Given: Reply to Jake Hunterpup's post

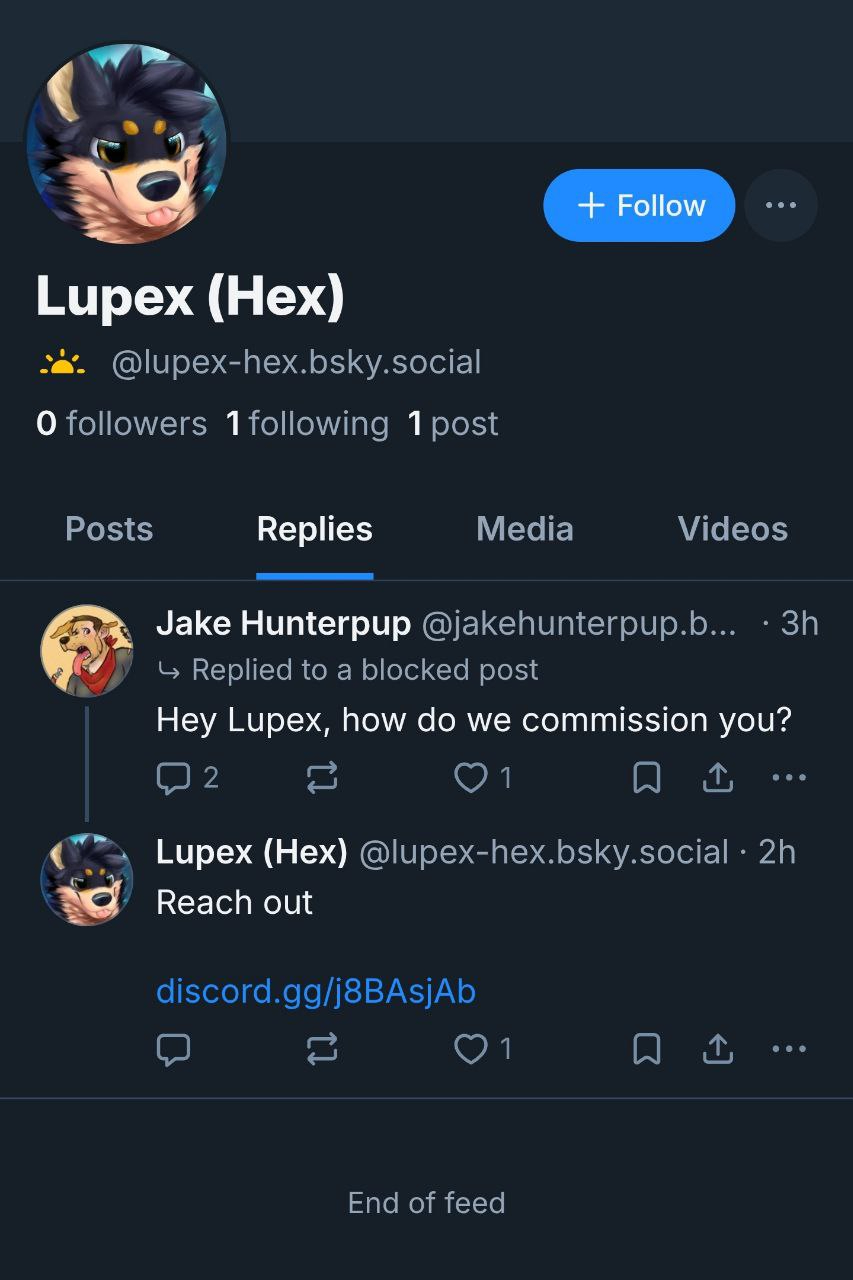Looking at the screenshot, I should tap(174, 777).
